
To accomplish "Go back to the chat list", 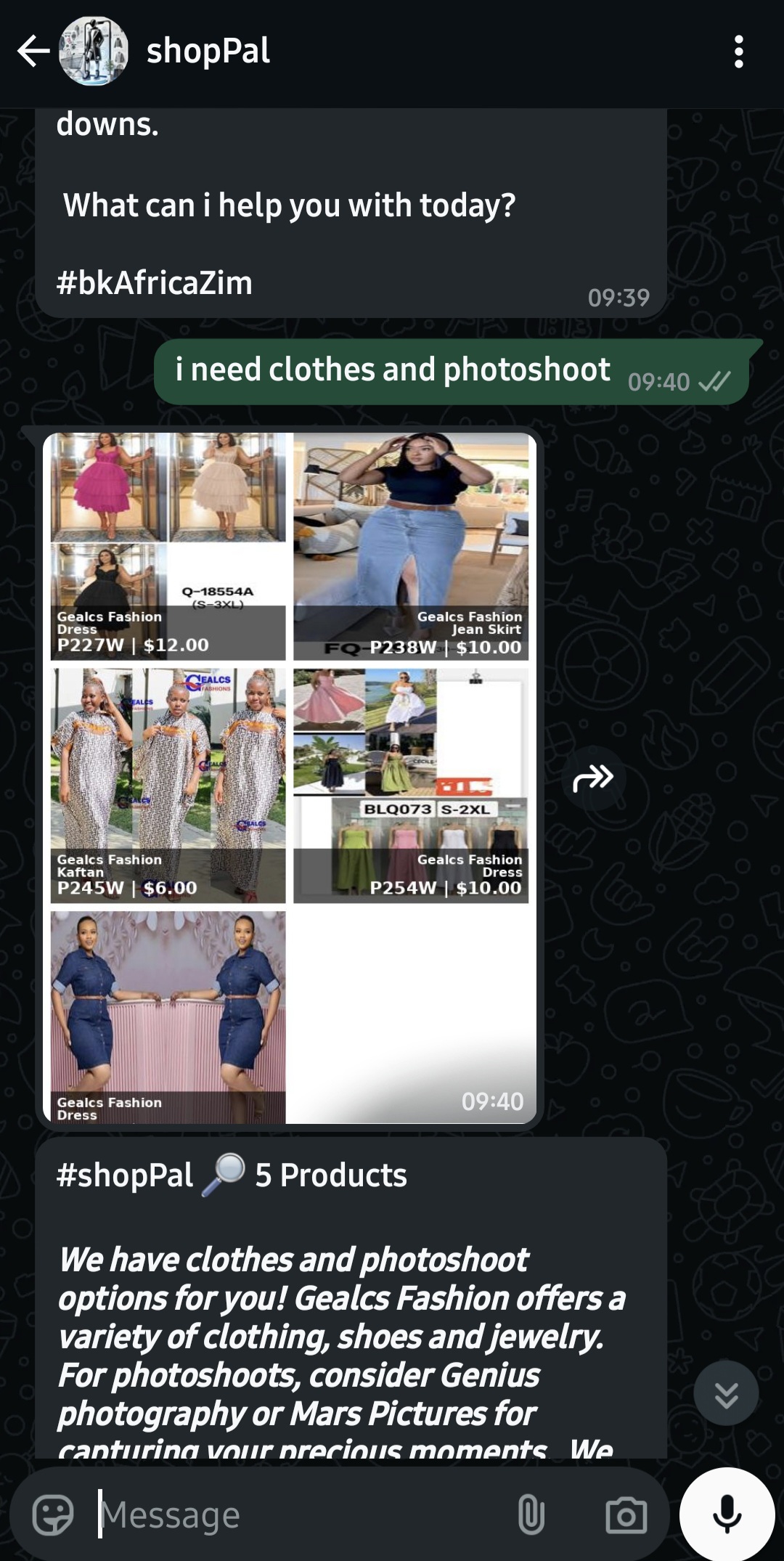I will click(x=33, y=52).
